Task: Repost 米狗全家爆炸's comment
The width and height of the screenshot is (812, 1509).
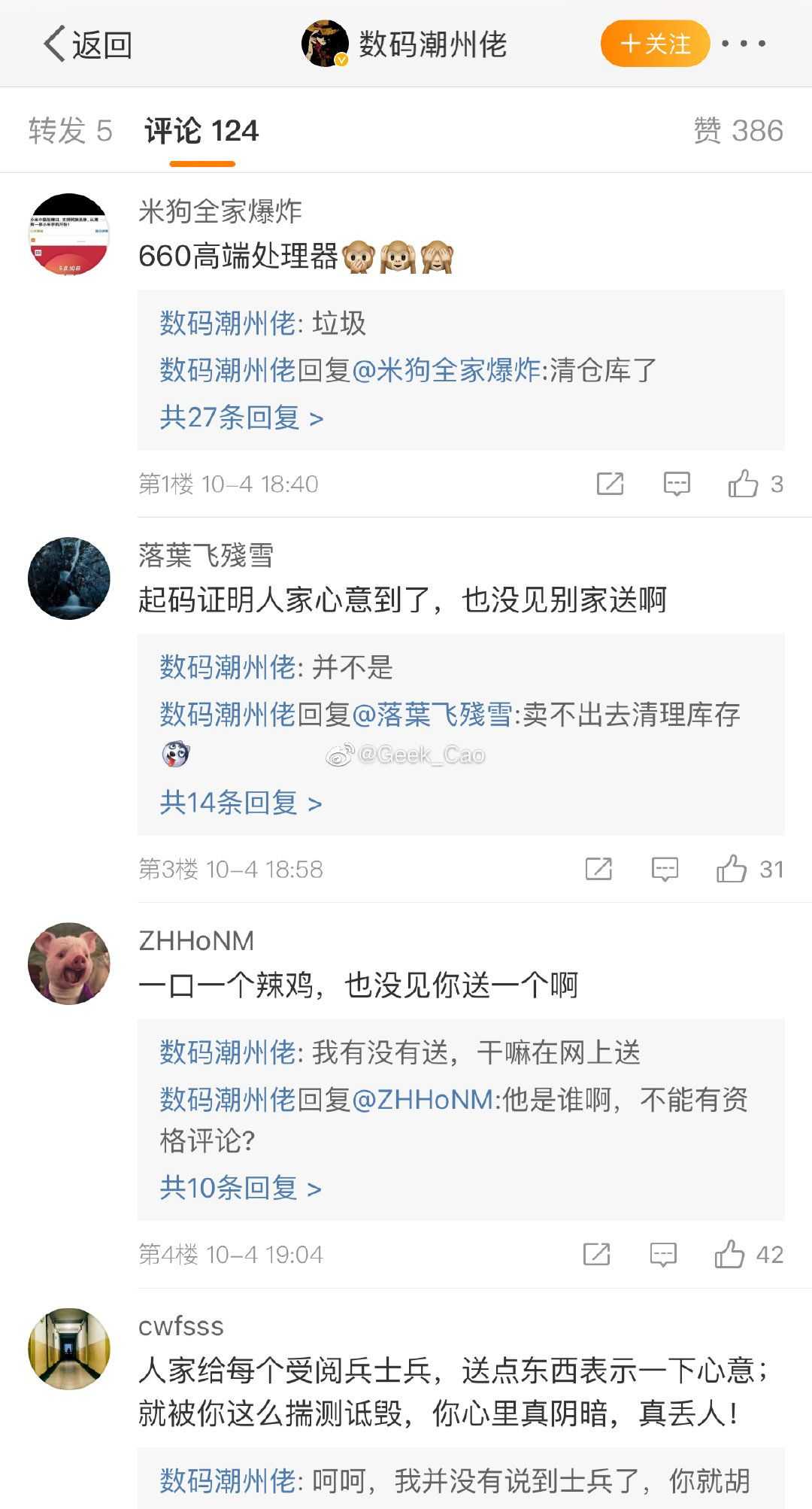Action: coord(610,484)
